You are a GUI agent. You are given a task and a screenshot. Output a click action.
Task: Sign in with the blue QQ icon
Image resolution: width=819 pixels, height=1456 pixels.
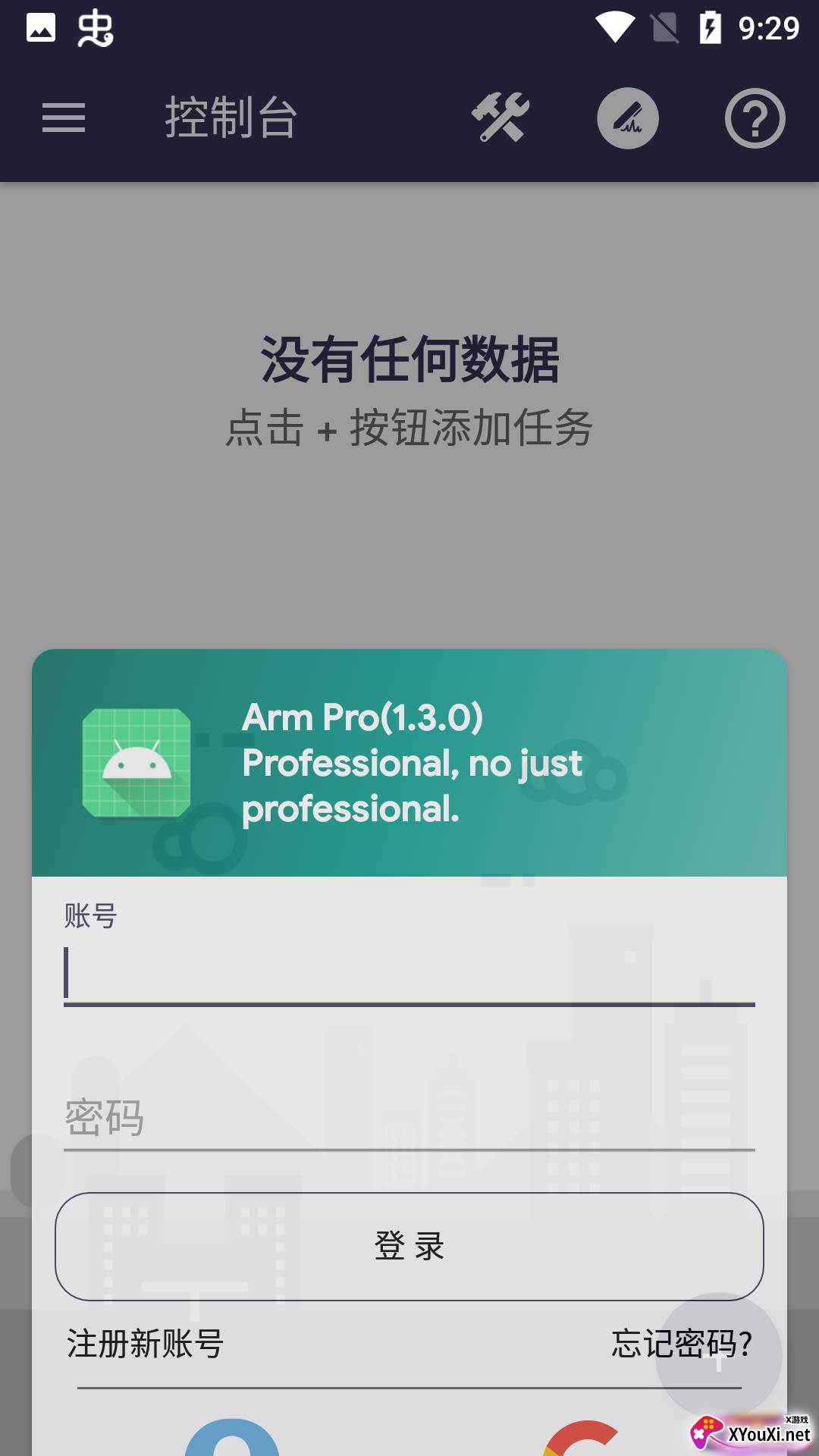[232, 1439]
